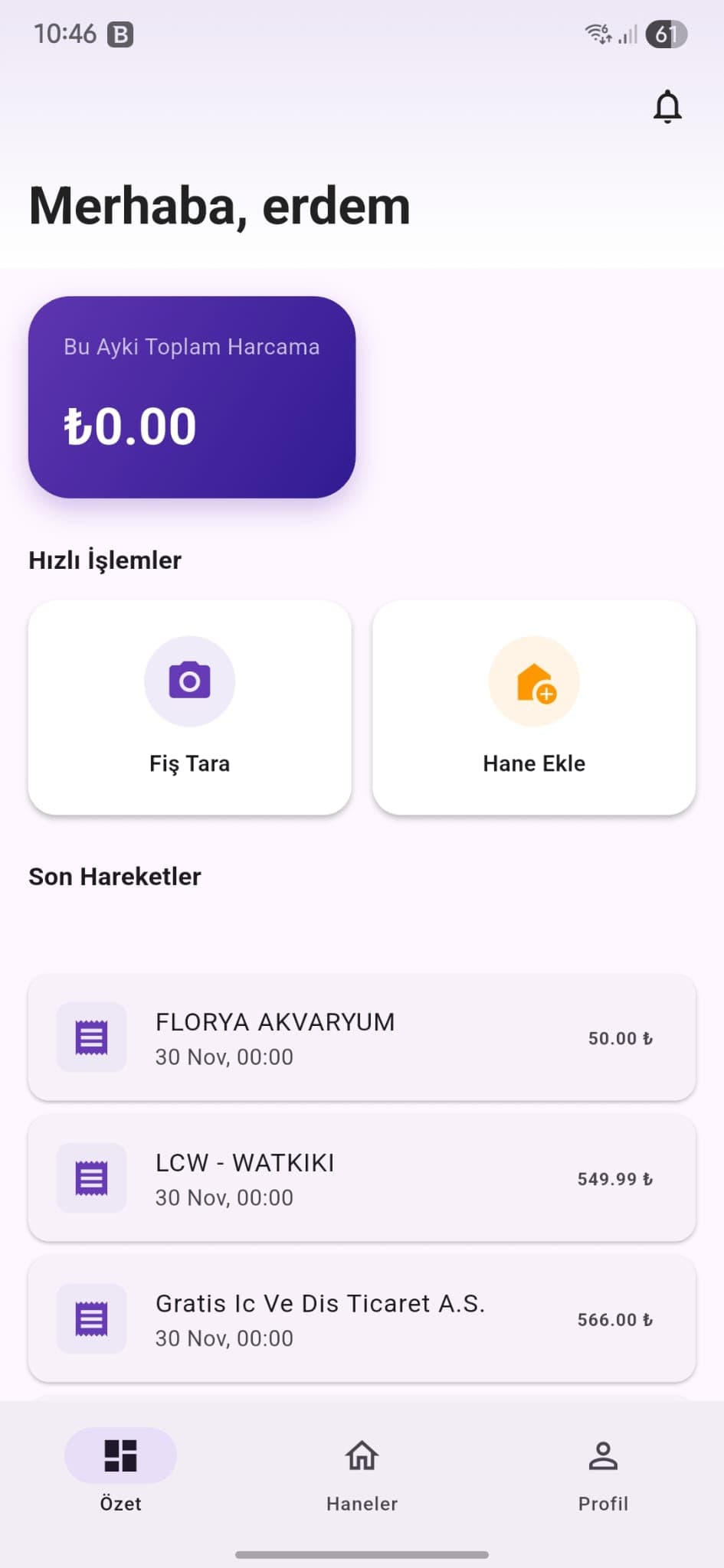
Task: Tap the orange add-home icon in Hane Ekle
Action: [534, 681]
